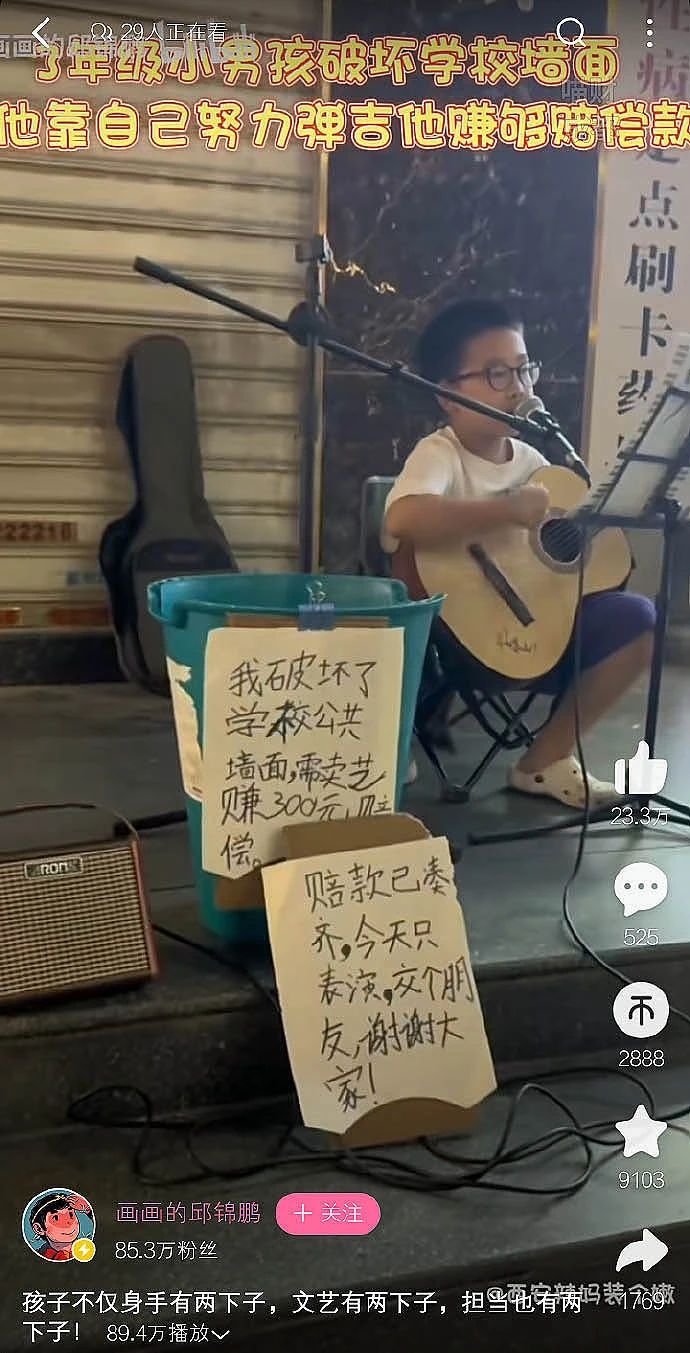This screenshot has height=1353, width=690.
Task: Follow the uploader with the 关注 button
Action: (x=328, y=1213)
